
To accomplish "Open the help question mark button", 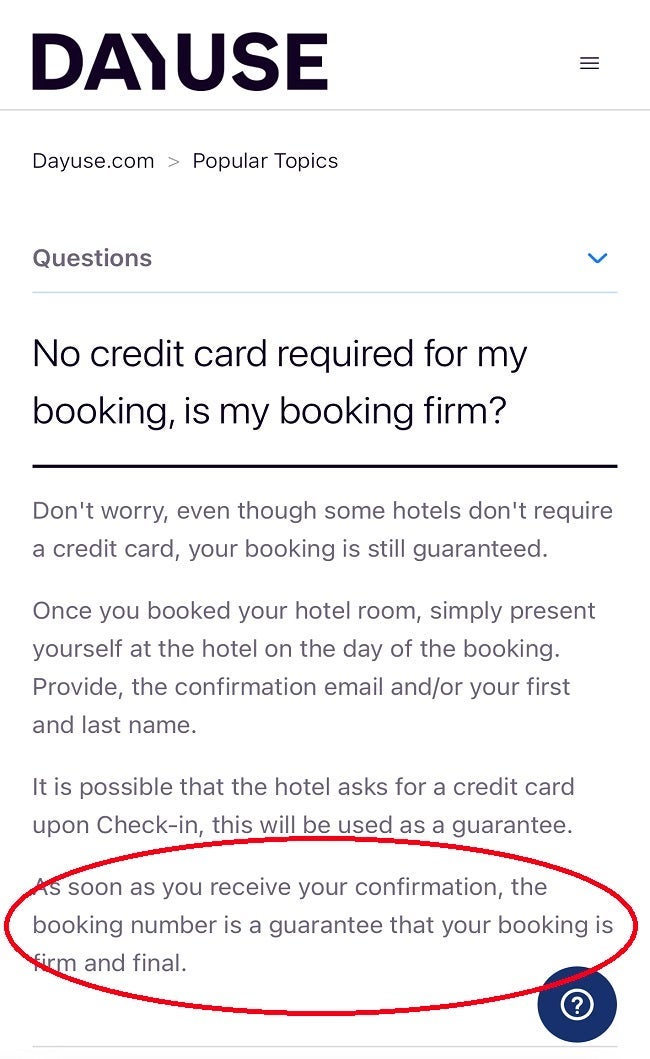I will click(x=577, y=1004).
